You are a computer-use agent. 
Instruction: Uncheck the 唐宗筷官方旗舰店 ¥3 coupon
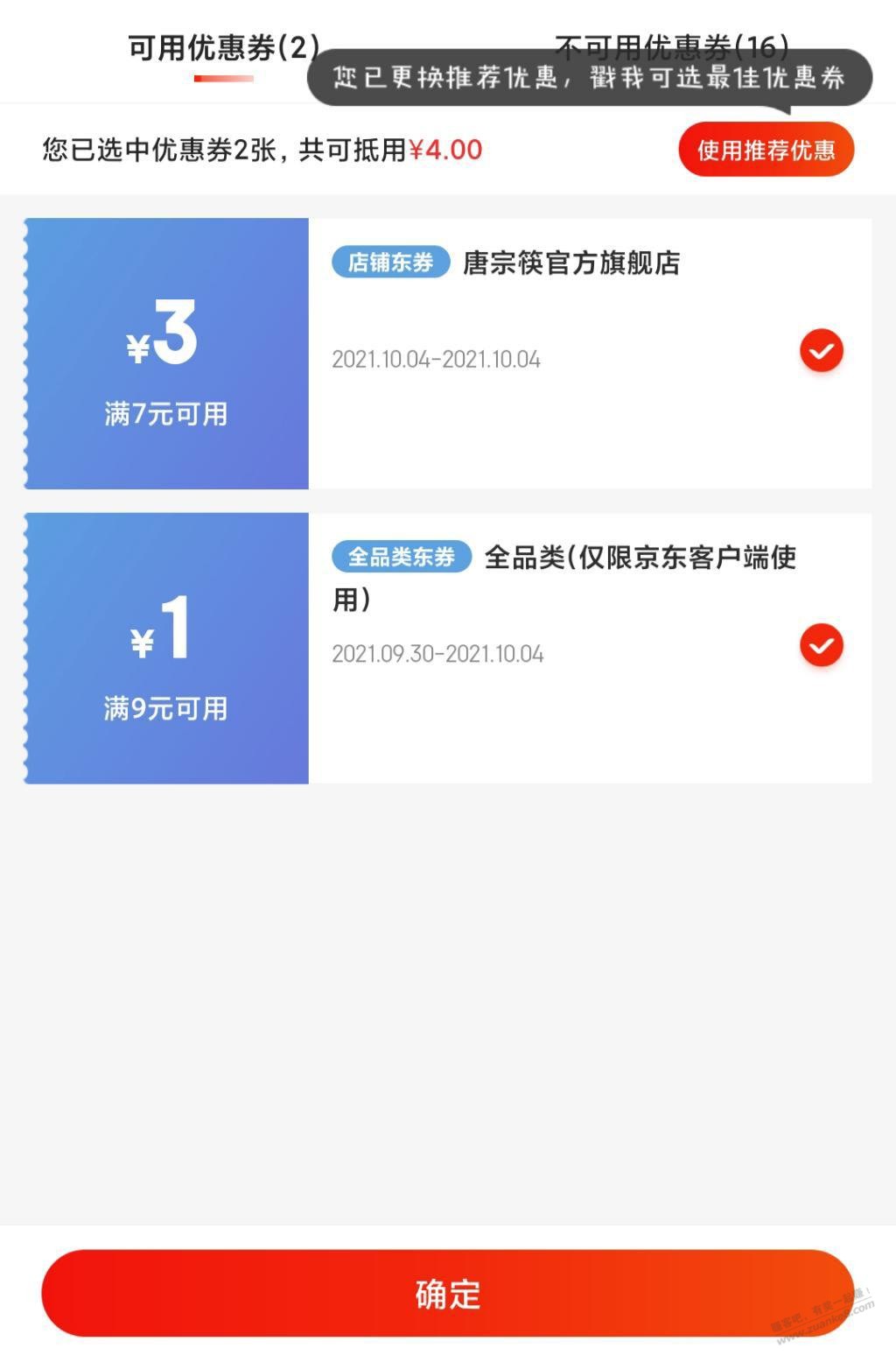click(821, 351)
